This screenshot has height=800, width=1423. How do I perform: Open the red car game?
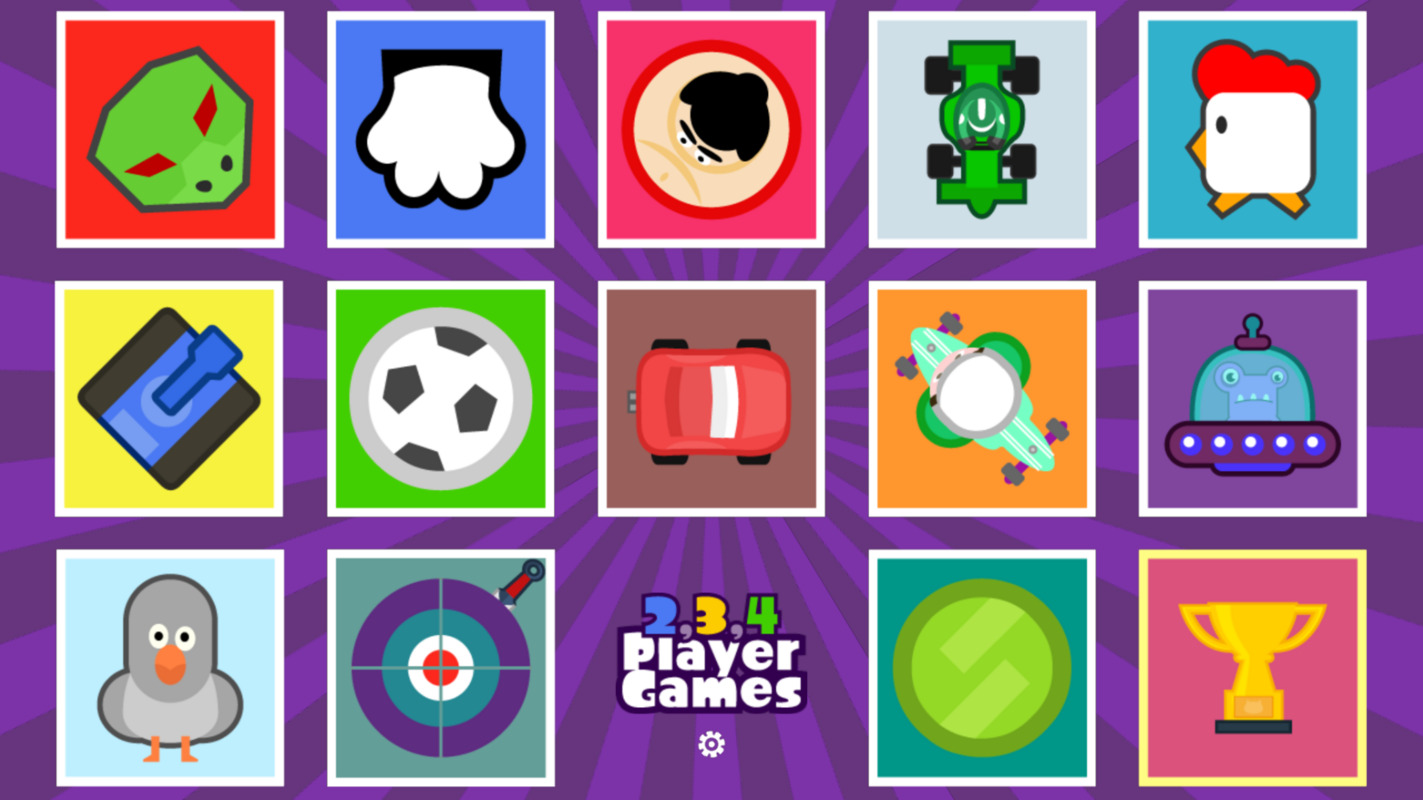point(711,398)
